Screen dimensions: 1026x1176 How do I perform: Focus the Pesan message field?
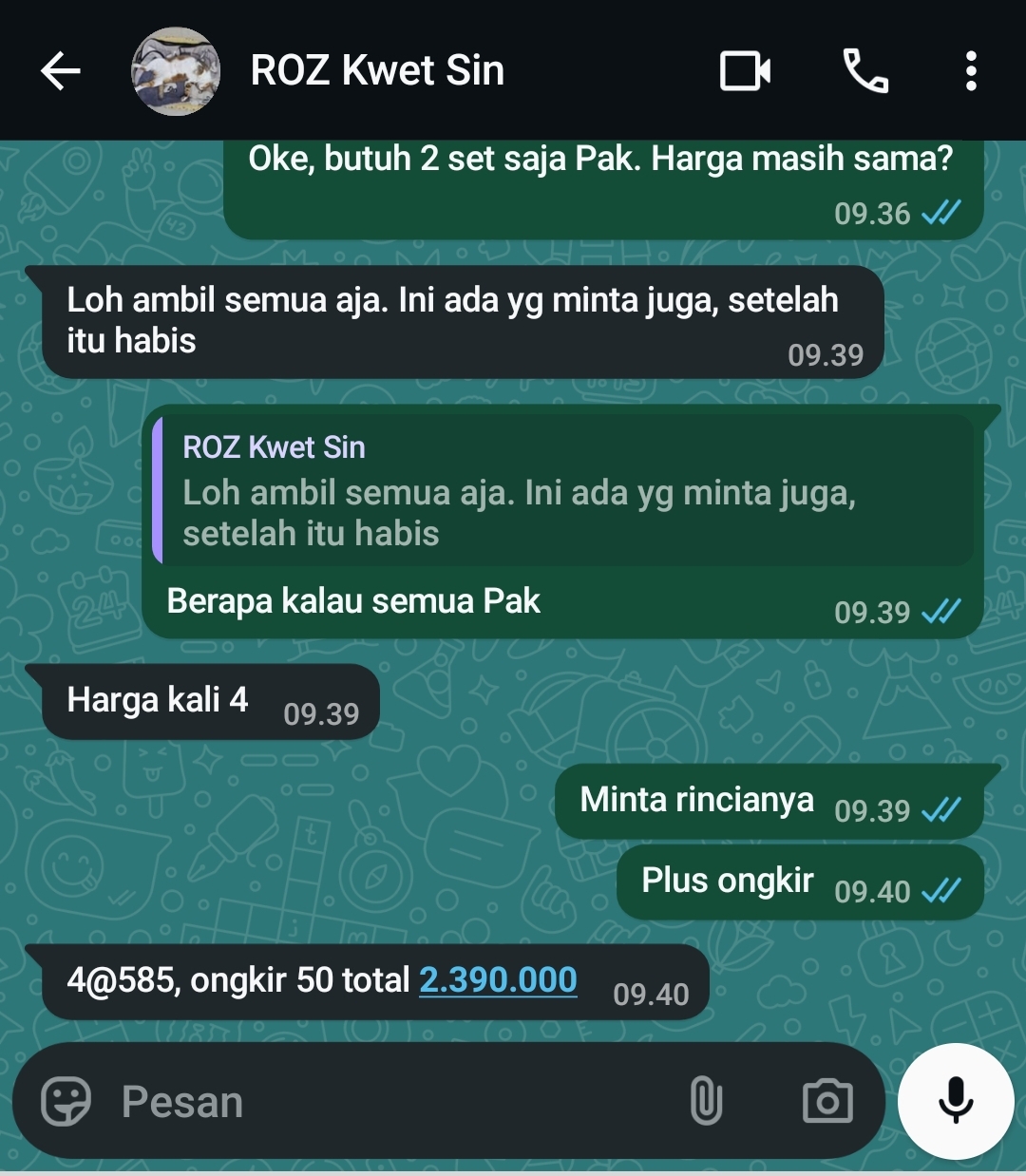380,1102
